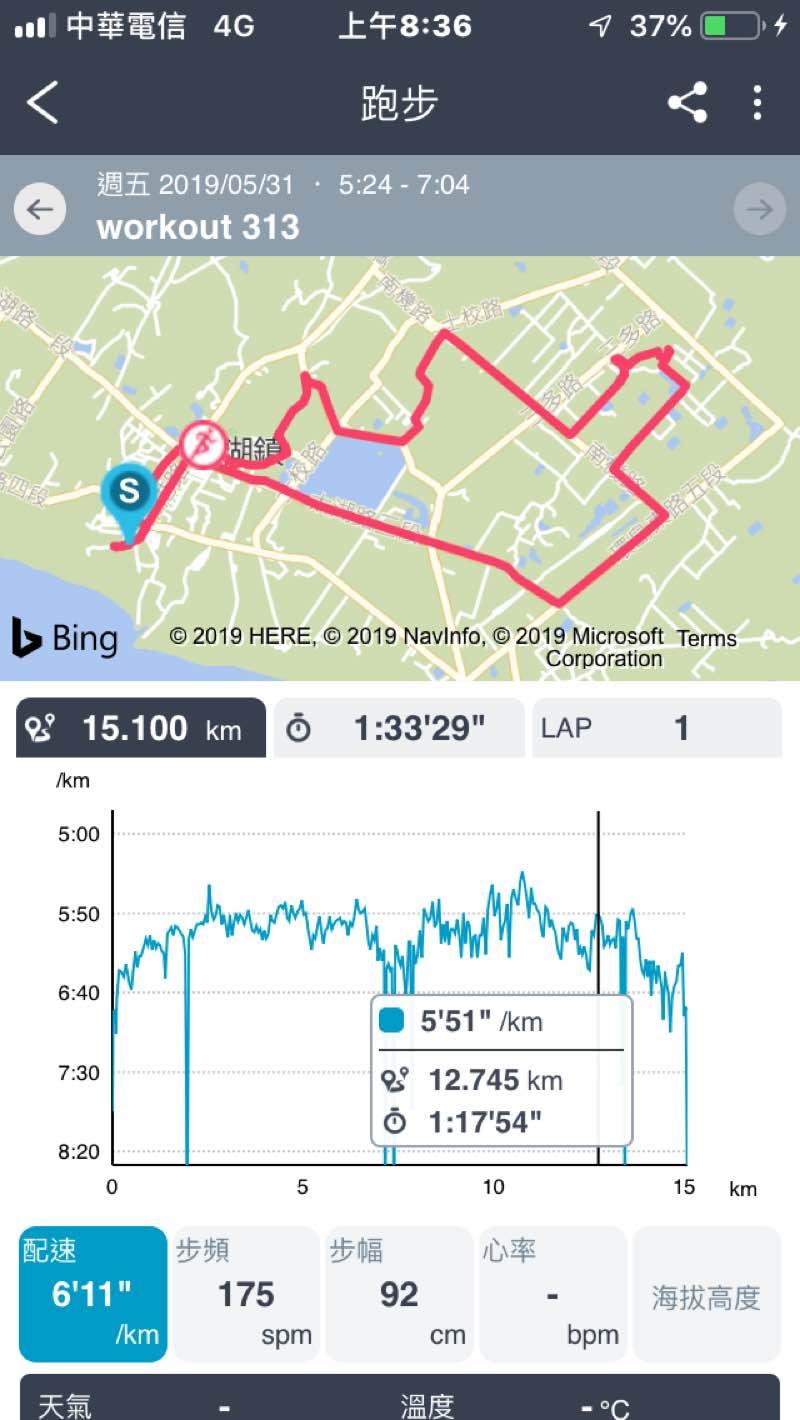The image size is (800, 1420).
Task: Switch to the LAP tab
Action: click(x=656, y=728)
